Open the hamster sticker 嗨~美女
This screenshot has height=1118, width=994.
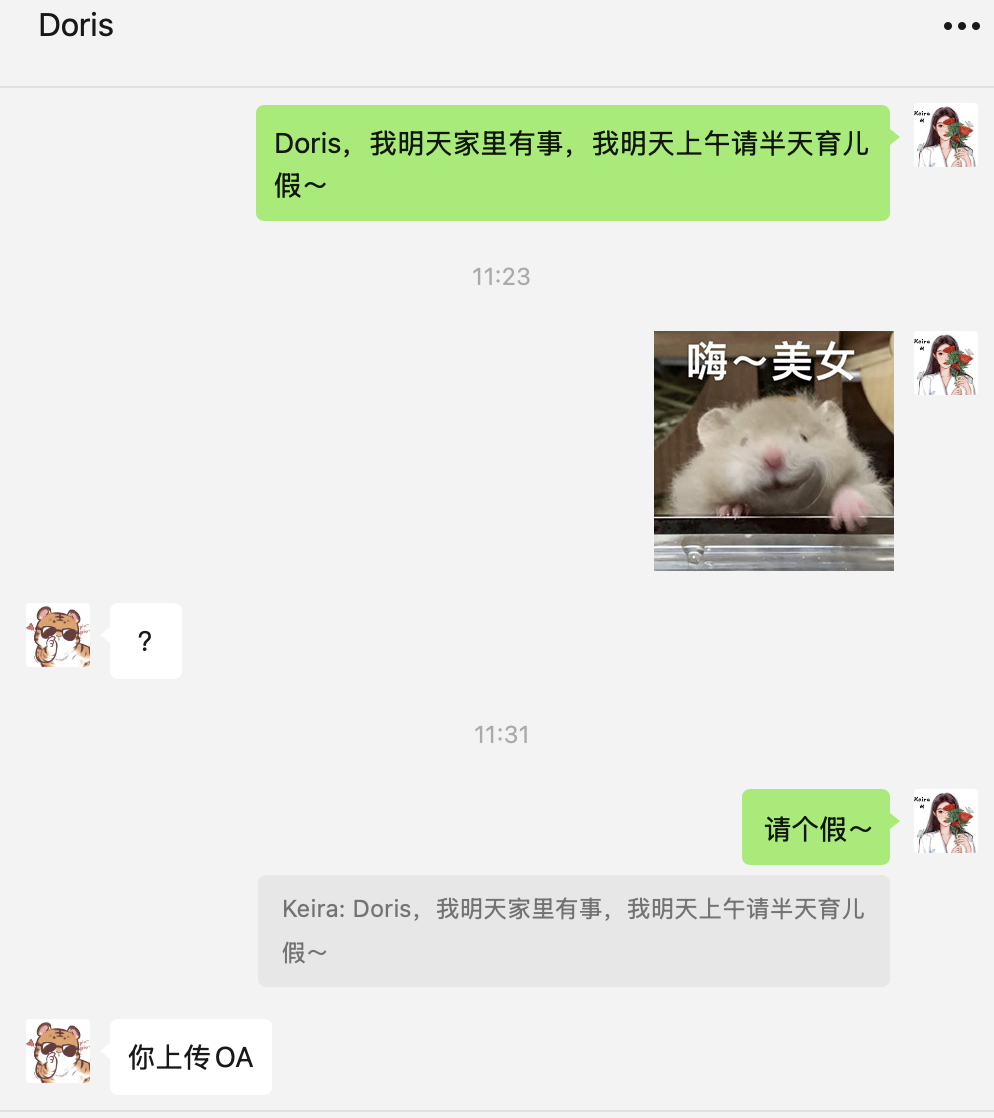(773, 451)
